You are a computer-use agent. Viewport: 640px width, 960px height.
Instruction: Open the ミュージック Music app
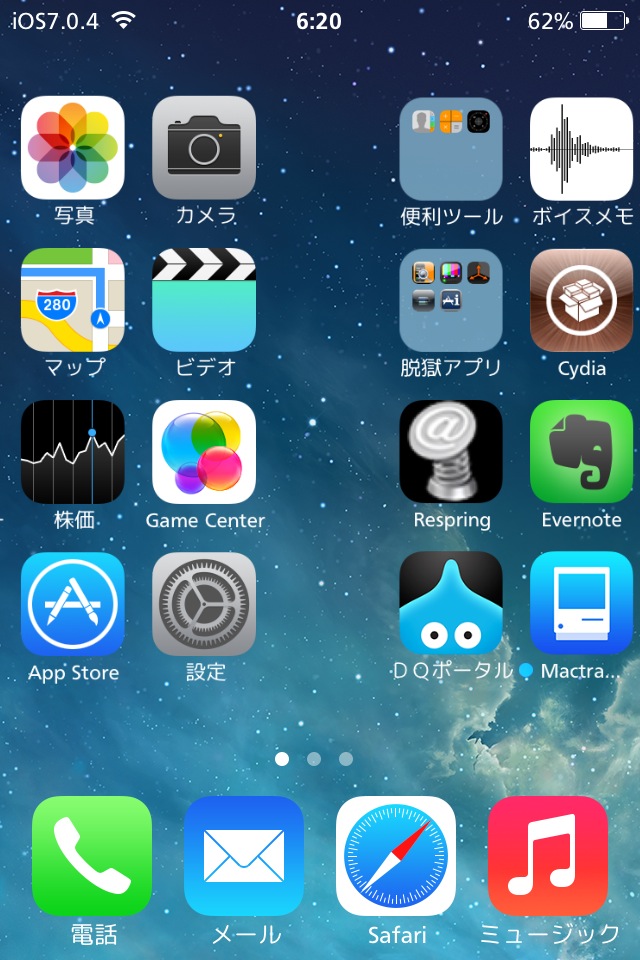coord(548,856)
